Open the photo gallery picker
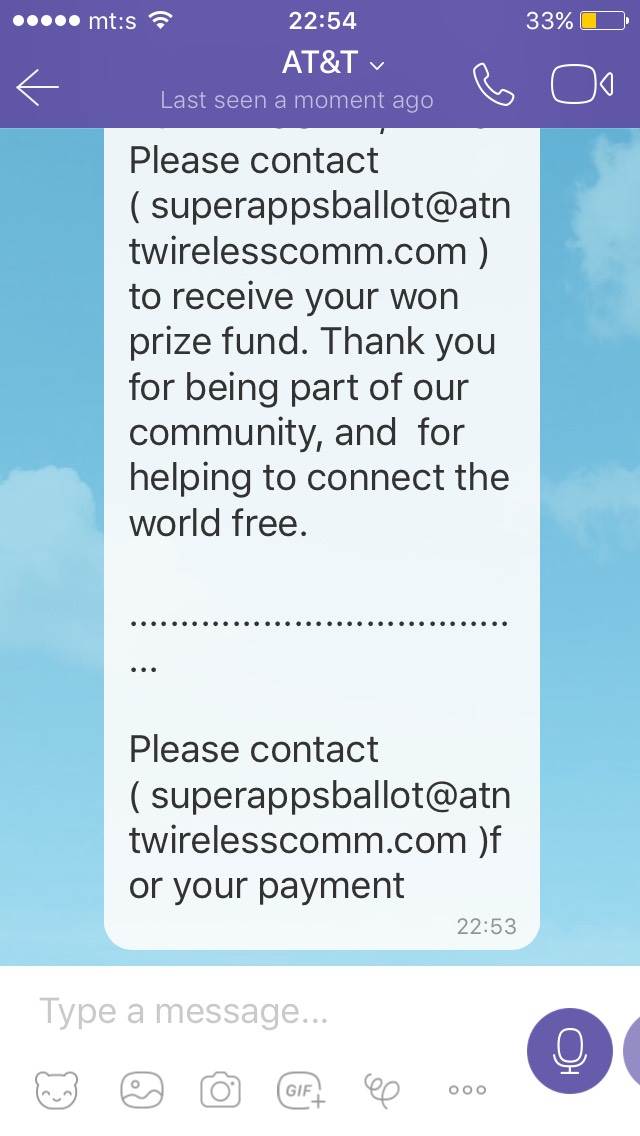Screen dimensions: 640x1136 140,1089
